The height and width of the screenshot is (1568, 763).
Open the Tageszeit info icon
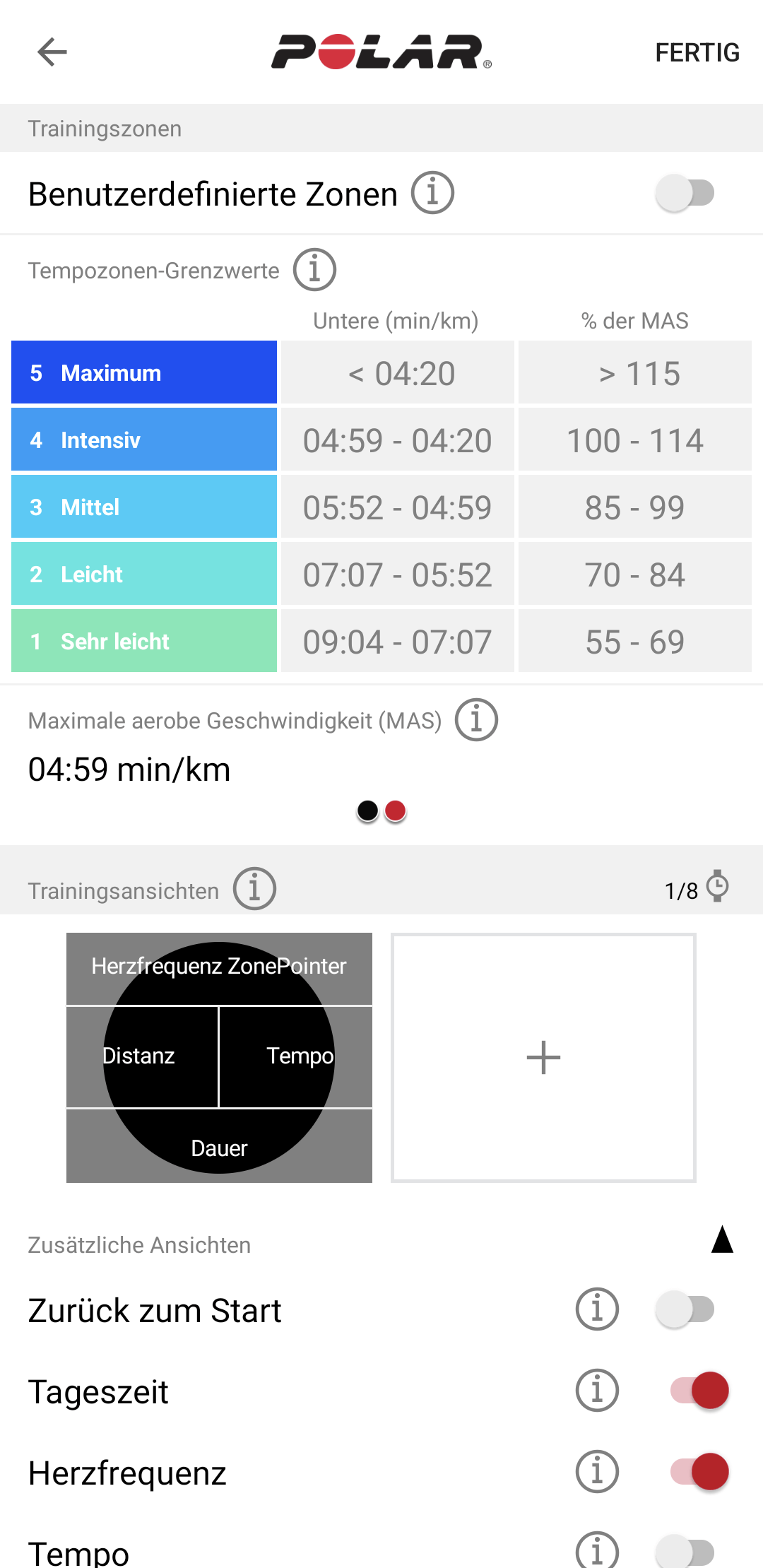point(597,1391)
